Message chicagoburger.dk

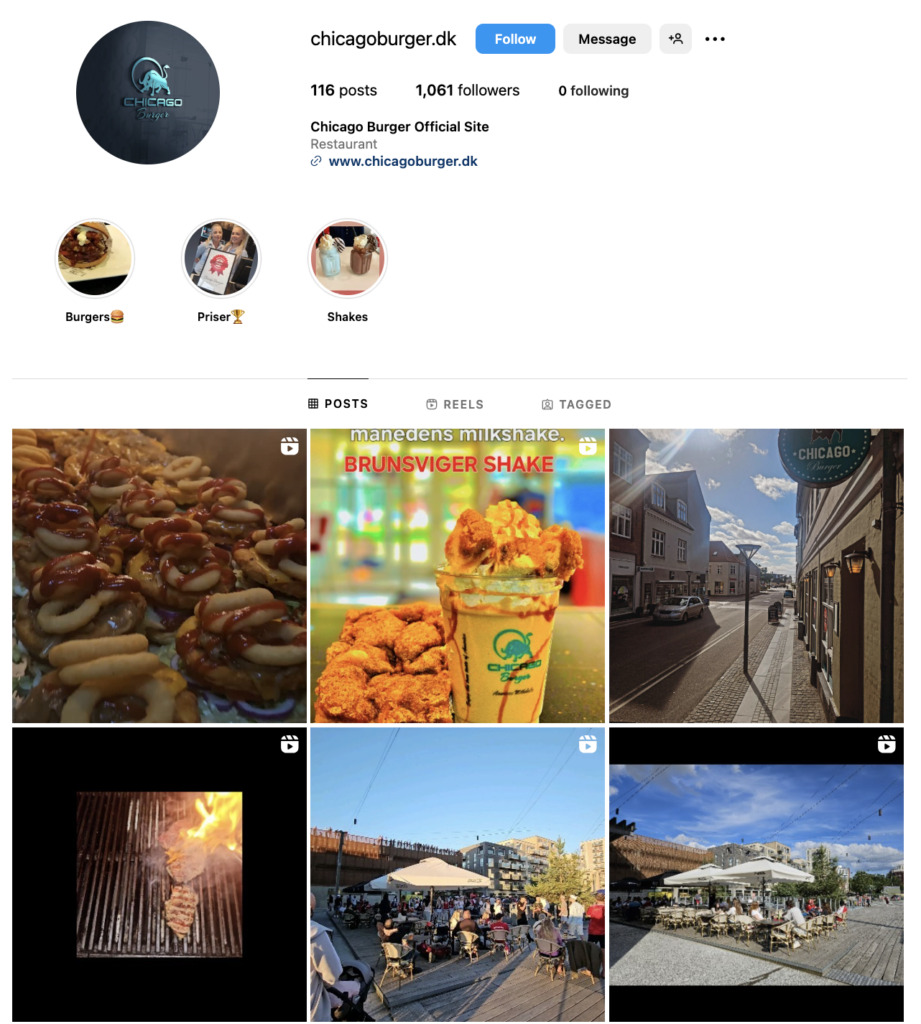click(x=606, y=39)
